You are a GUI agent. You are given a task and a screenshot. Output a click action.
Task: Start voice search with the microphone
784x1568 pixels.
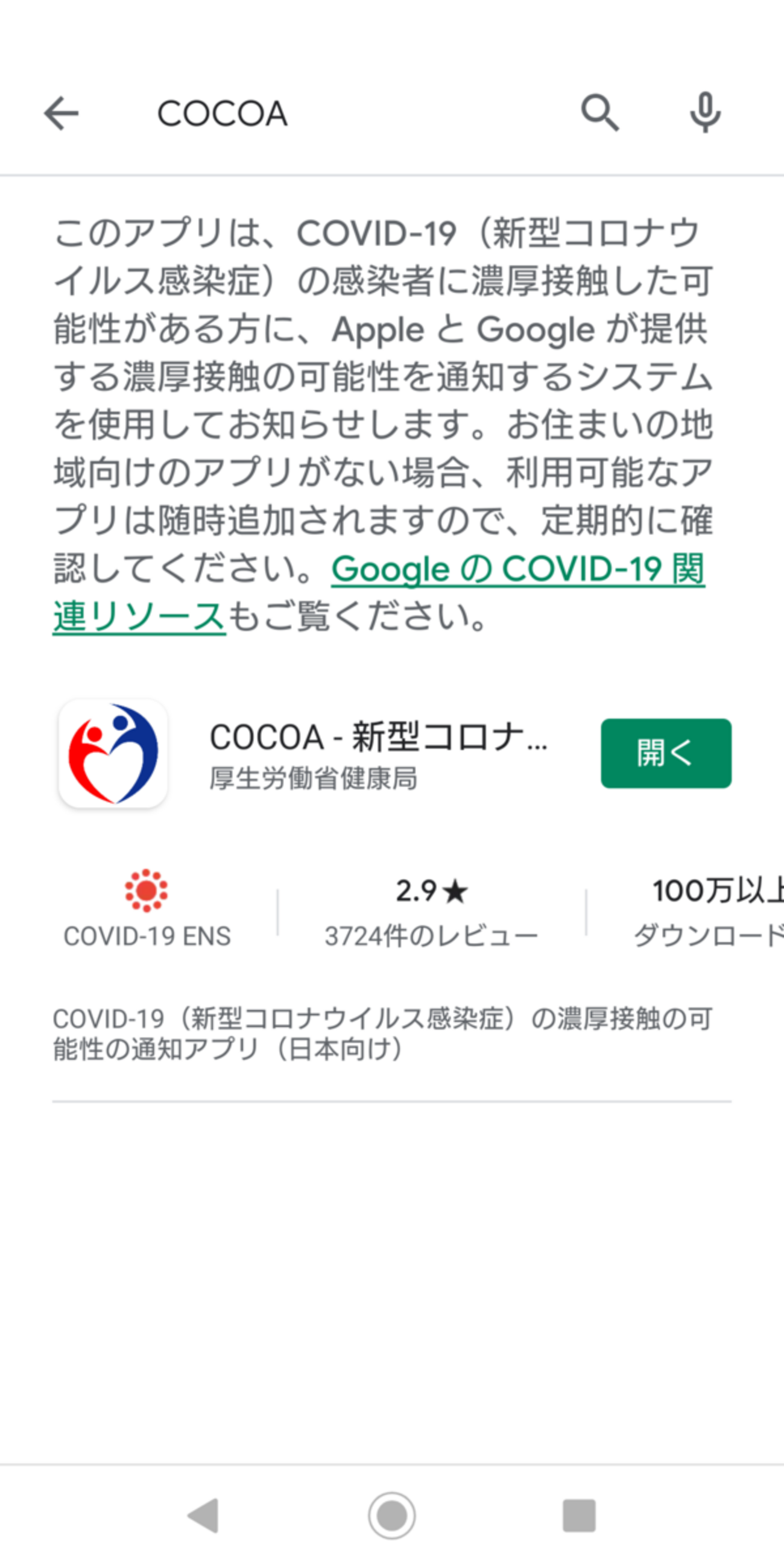tap(705, 113)
